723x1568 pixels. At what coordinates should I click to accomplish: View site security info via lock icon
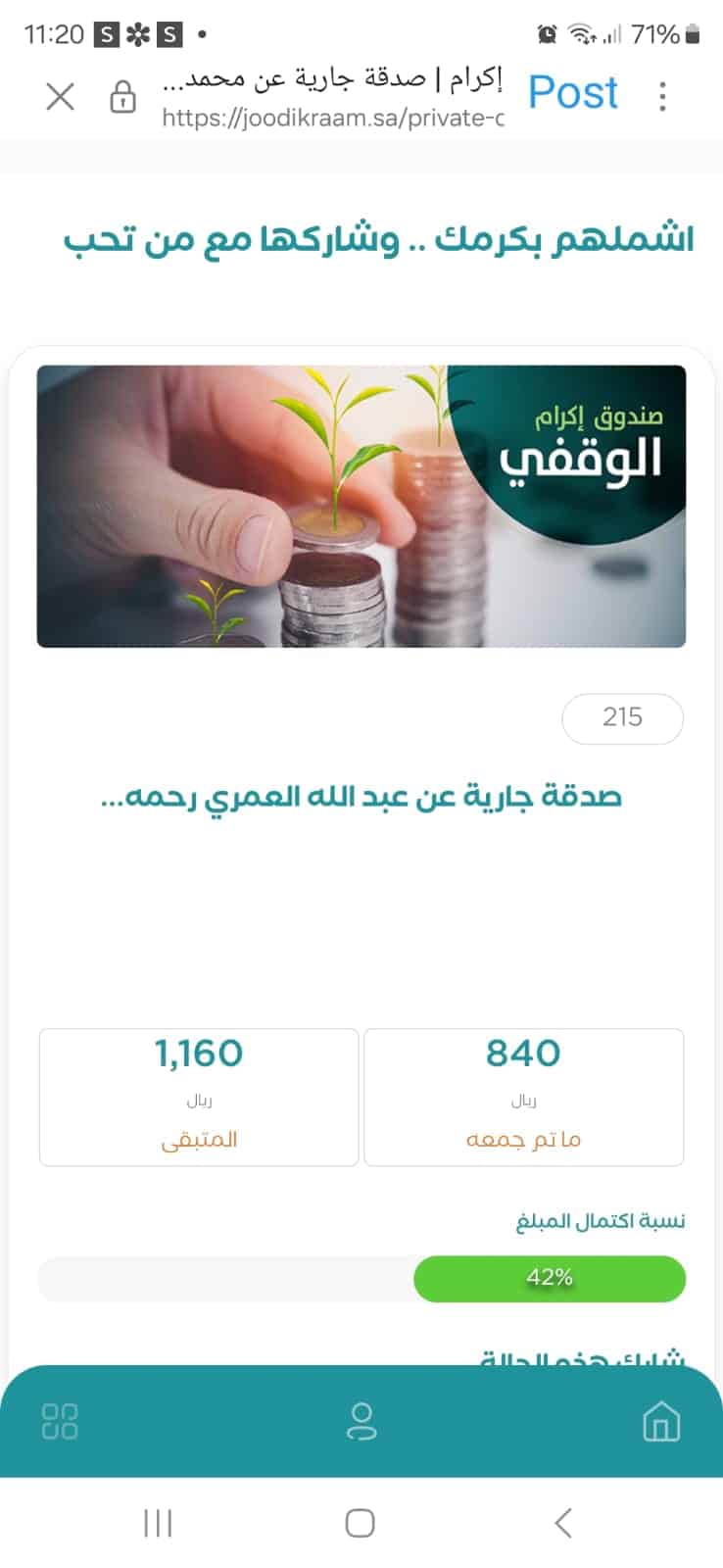tap(122, 97)
